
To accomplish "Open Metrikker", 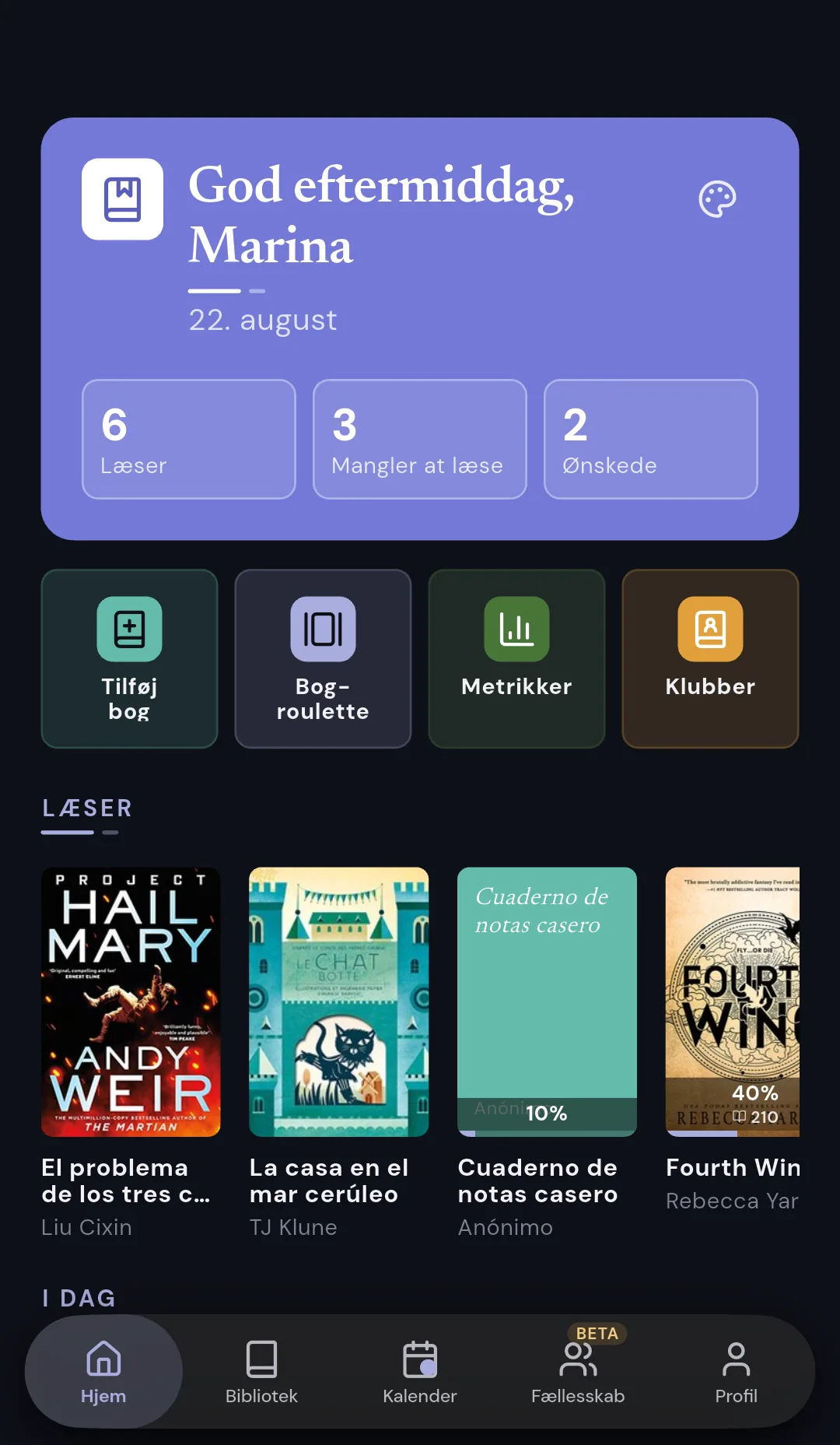I will tap(516, 658).
